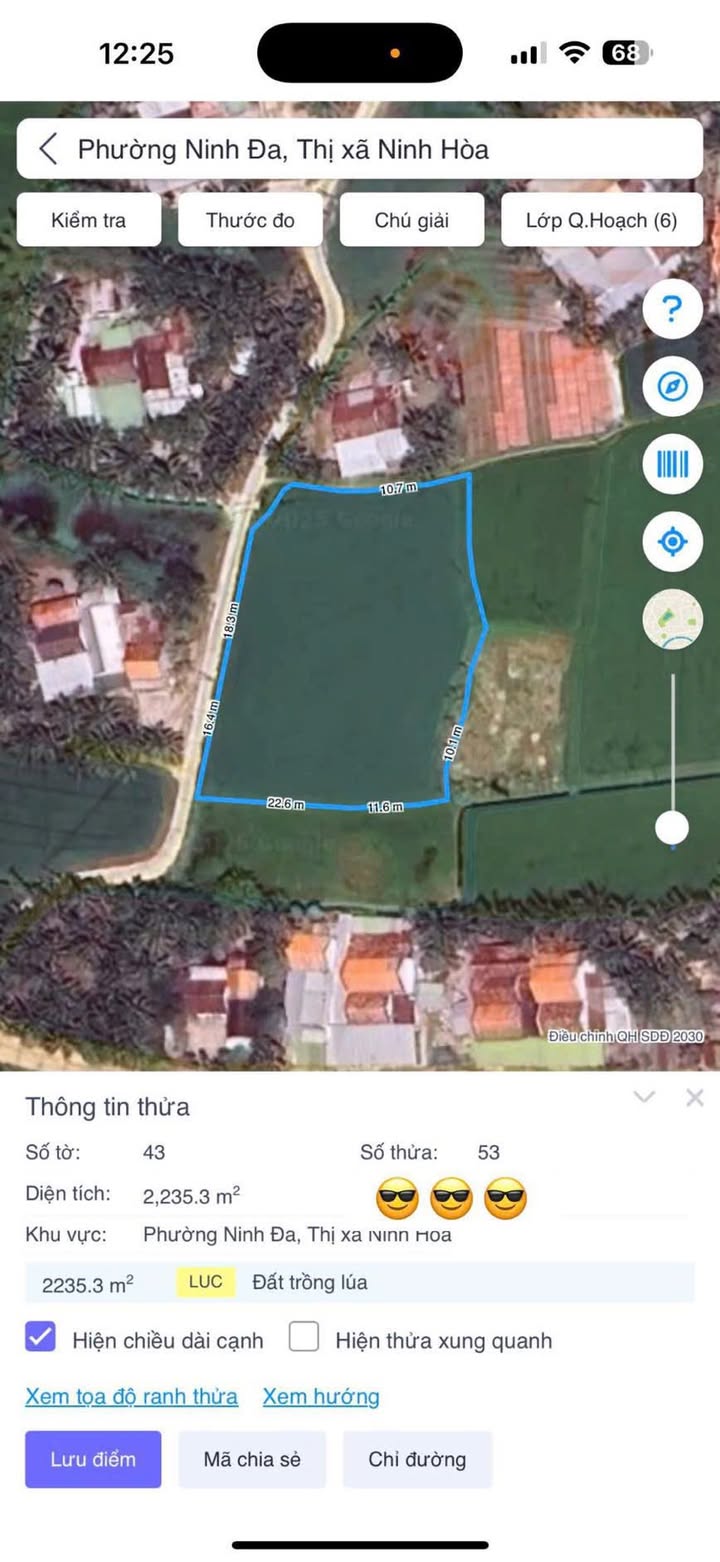The width and height of the screenshot is (720, 1562).
Task: Get directions with Chỉ đường
Action: pos(417,1459)
